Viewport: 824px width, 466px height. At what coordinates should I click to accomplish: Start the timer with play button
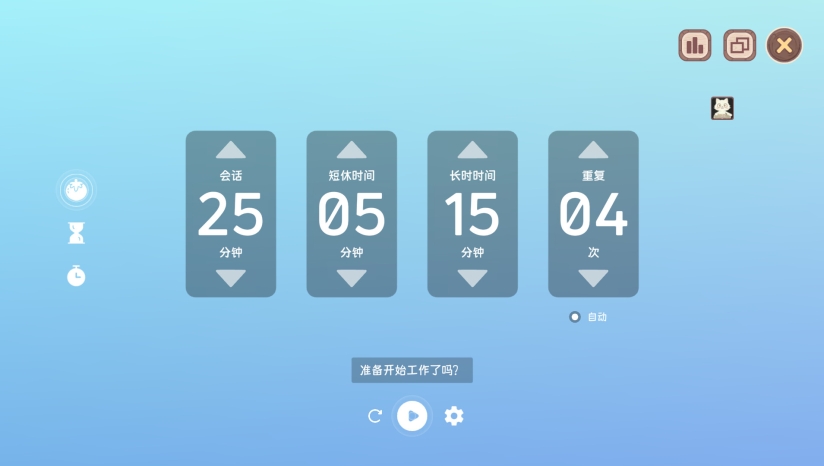(412, 415)
